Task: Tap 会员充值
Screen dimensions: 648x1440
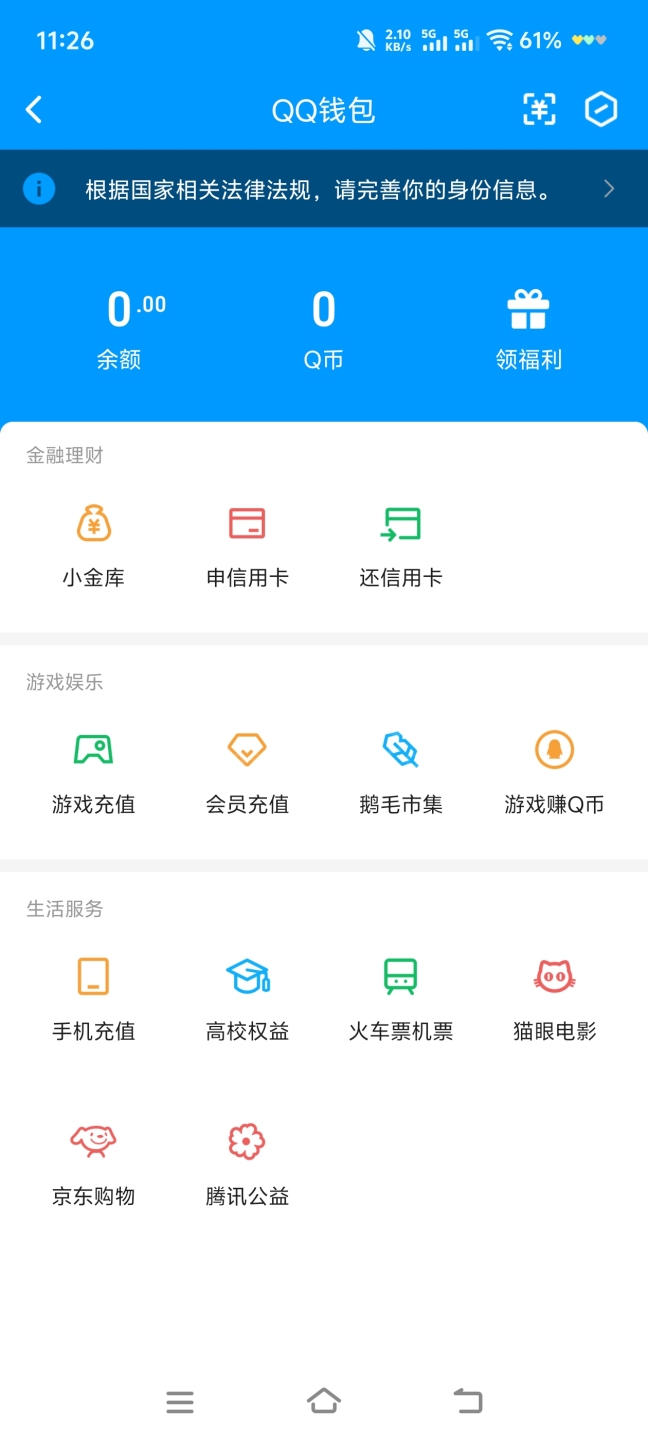Action: click(x=247, y=772)
